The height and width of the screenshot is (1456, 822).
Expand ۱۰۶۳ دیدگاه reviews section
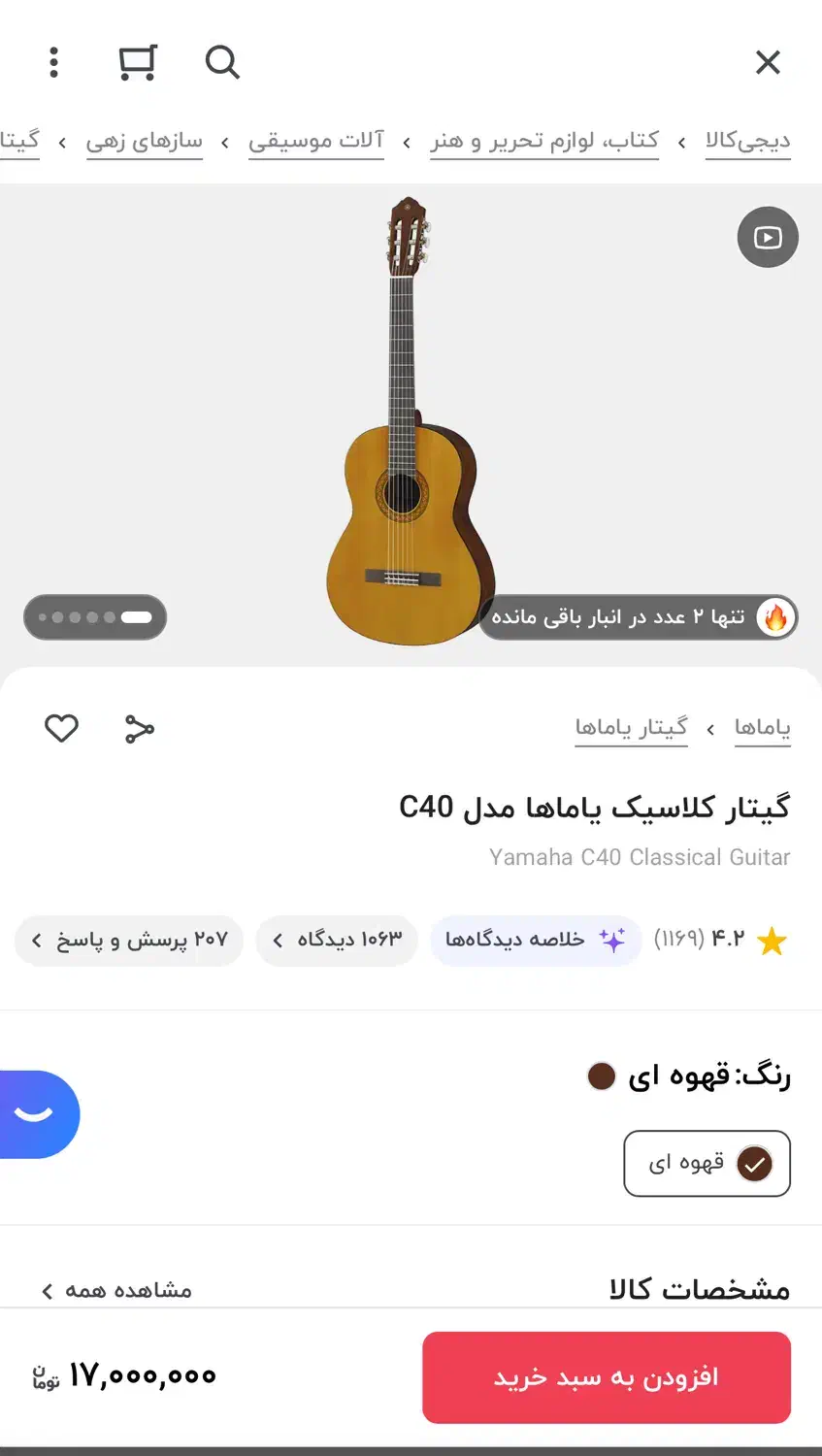tap(337, 940)
